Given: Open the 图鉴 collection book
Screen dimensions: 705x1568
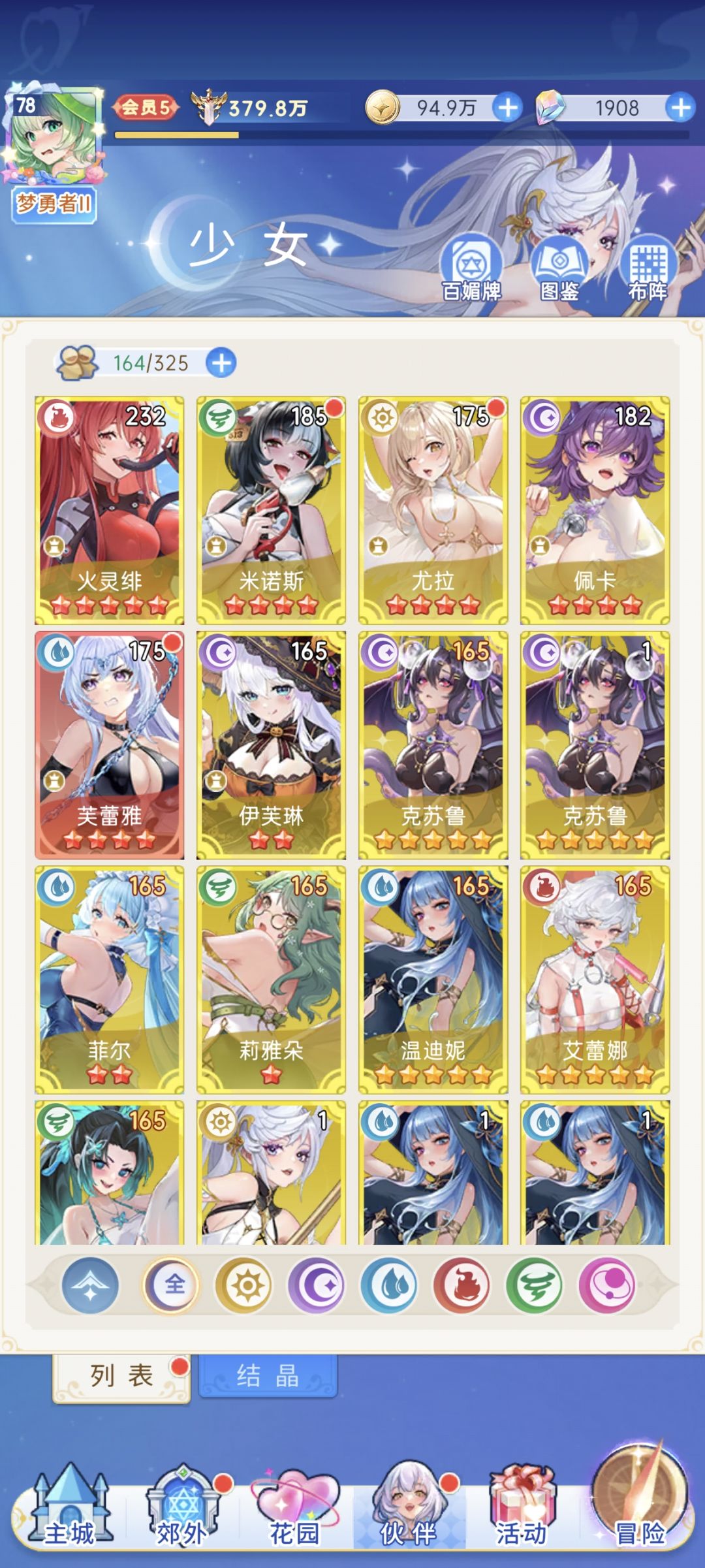Looking at the screenshot, I should [559, 268].
